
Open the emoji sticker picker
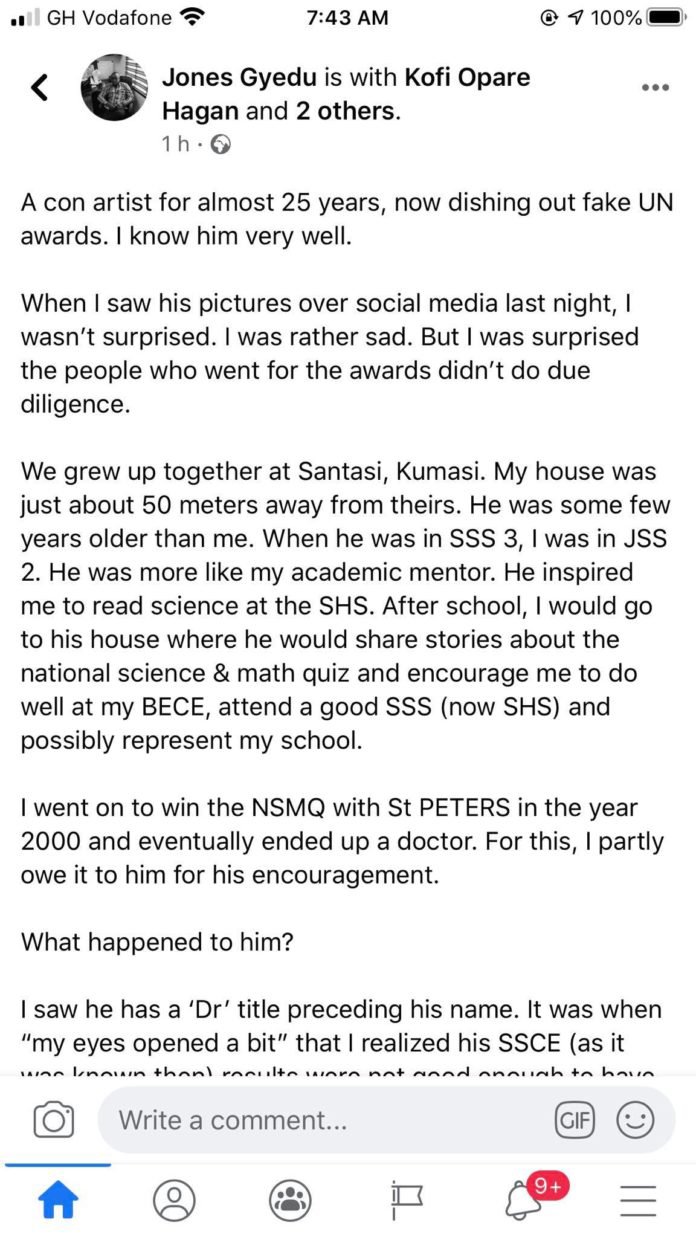click(635, 1120)
